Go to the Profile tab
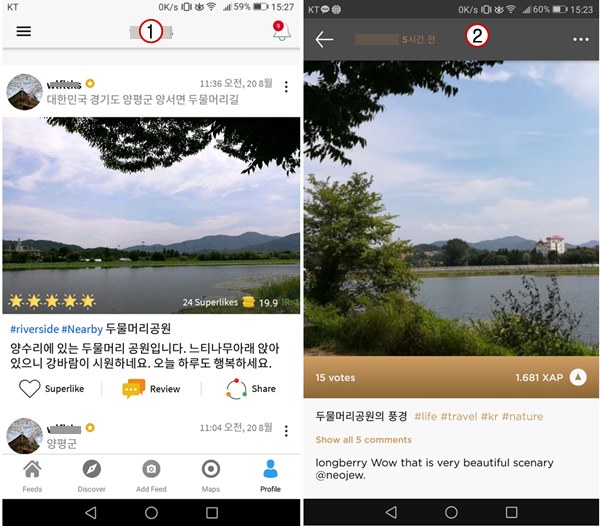This screenshot has width=600, height=526. click(271, 476)
